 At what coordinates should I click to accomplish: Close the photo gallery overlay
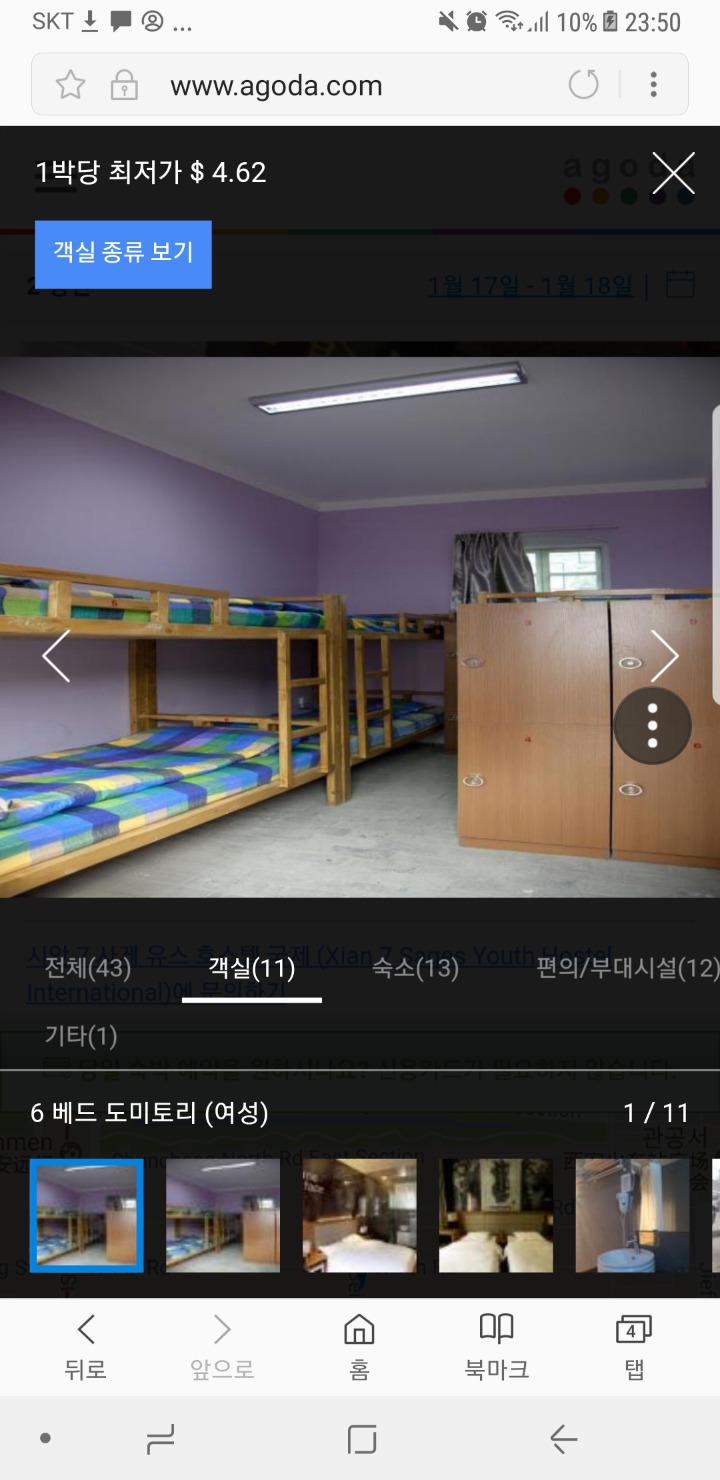pos(673,173)
